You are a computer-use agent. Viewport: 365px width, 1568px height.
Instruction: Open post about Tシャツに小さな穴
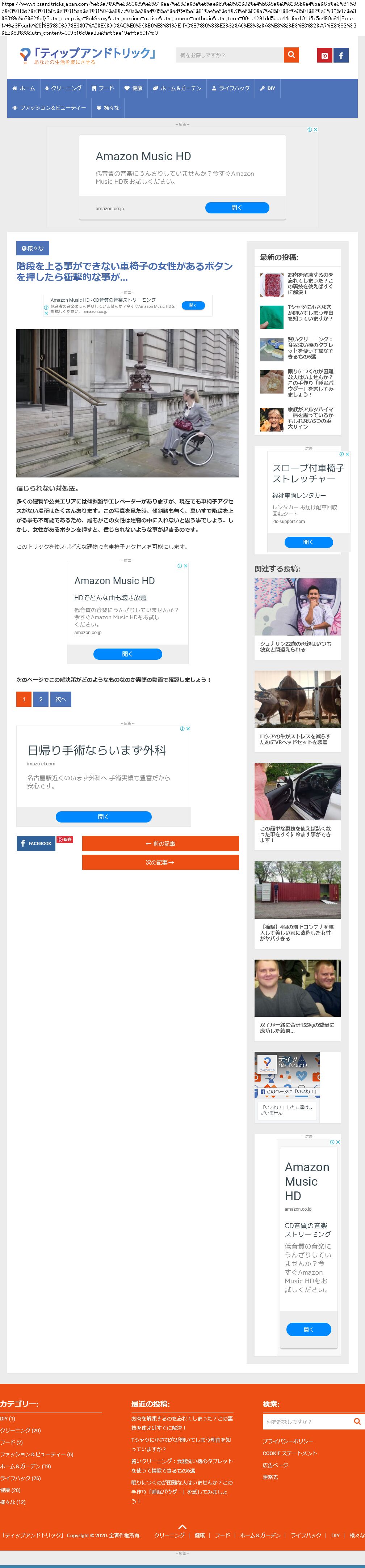[x=310, y=313]
